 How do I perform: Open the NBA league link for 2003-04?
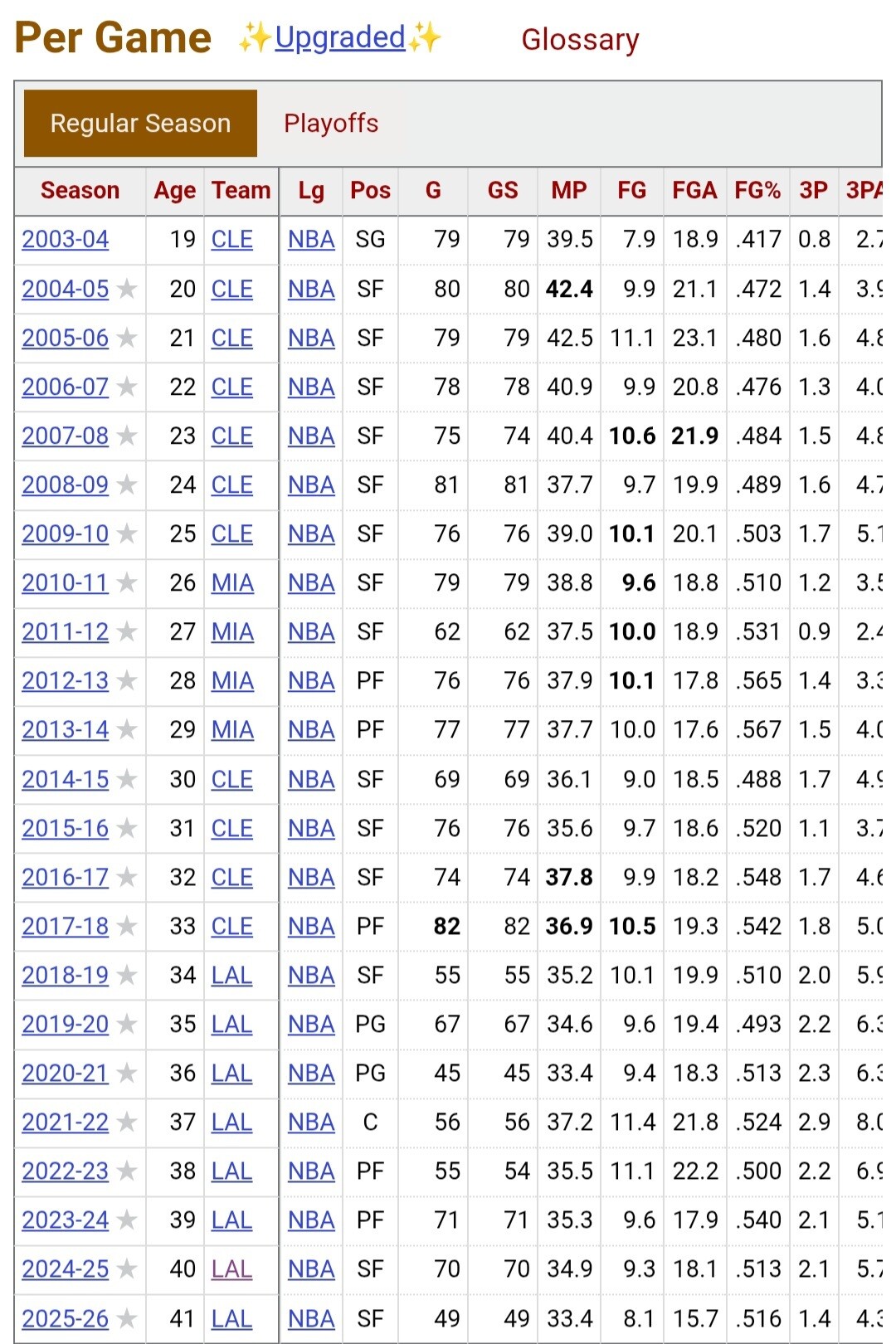(x=311, y=239)
